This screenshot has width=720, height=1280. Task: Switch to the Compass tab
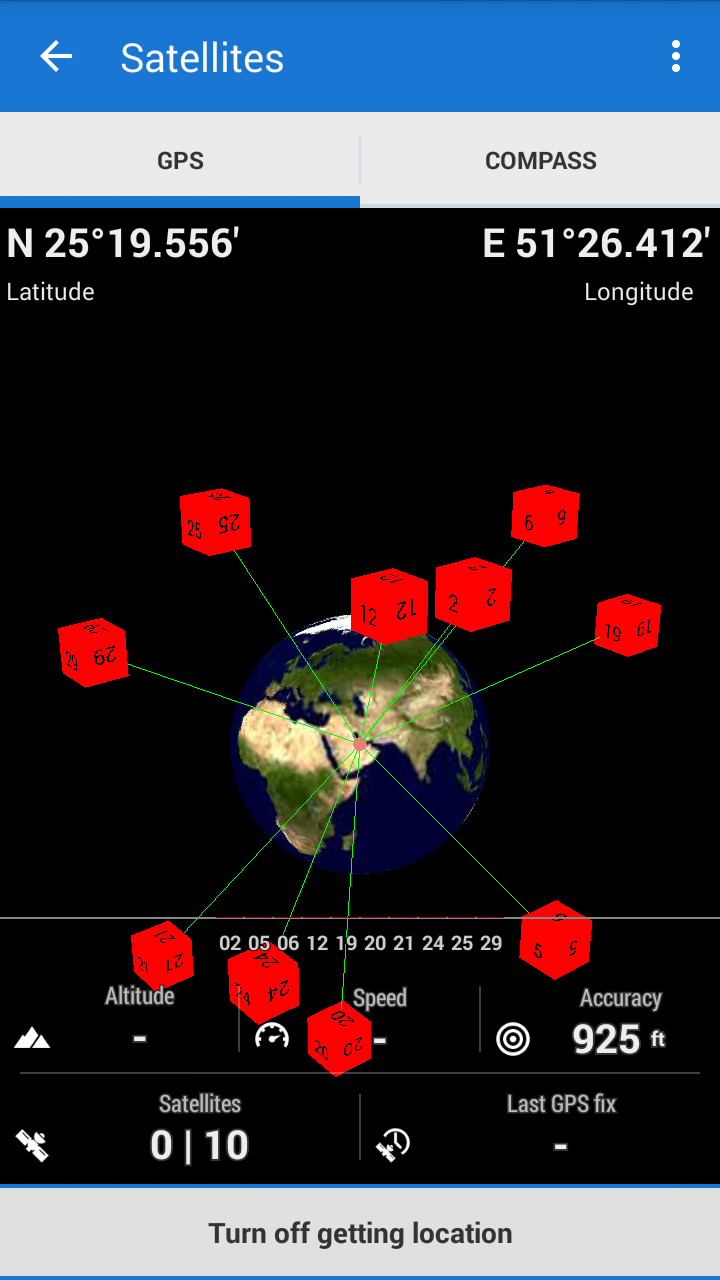coord(540,161)
